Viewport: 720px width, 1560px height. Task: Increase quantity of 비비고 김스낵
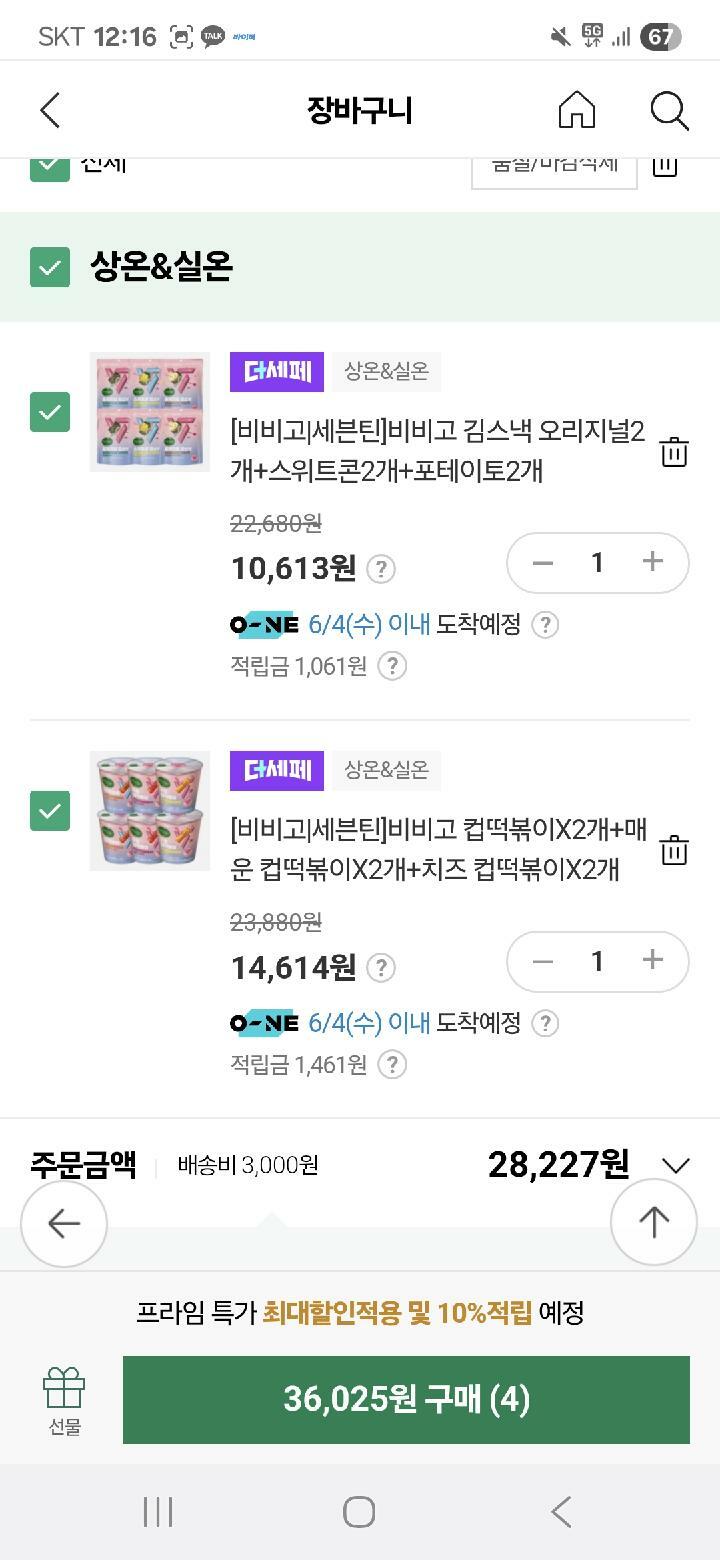[653, 562]
